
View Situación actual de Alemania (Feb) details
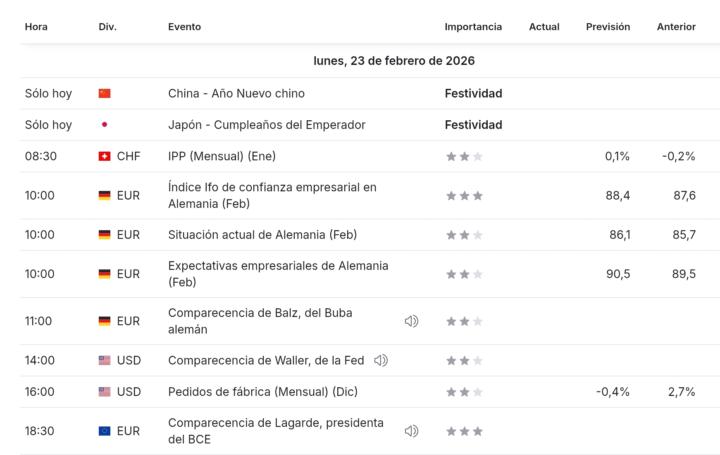[262, 234]
